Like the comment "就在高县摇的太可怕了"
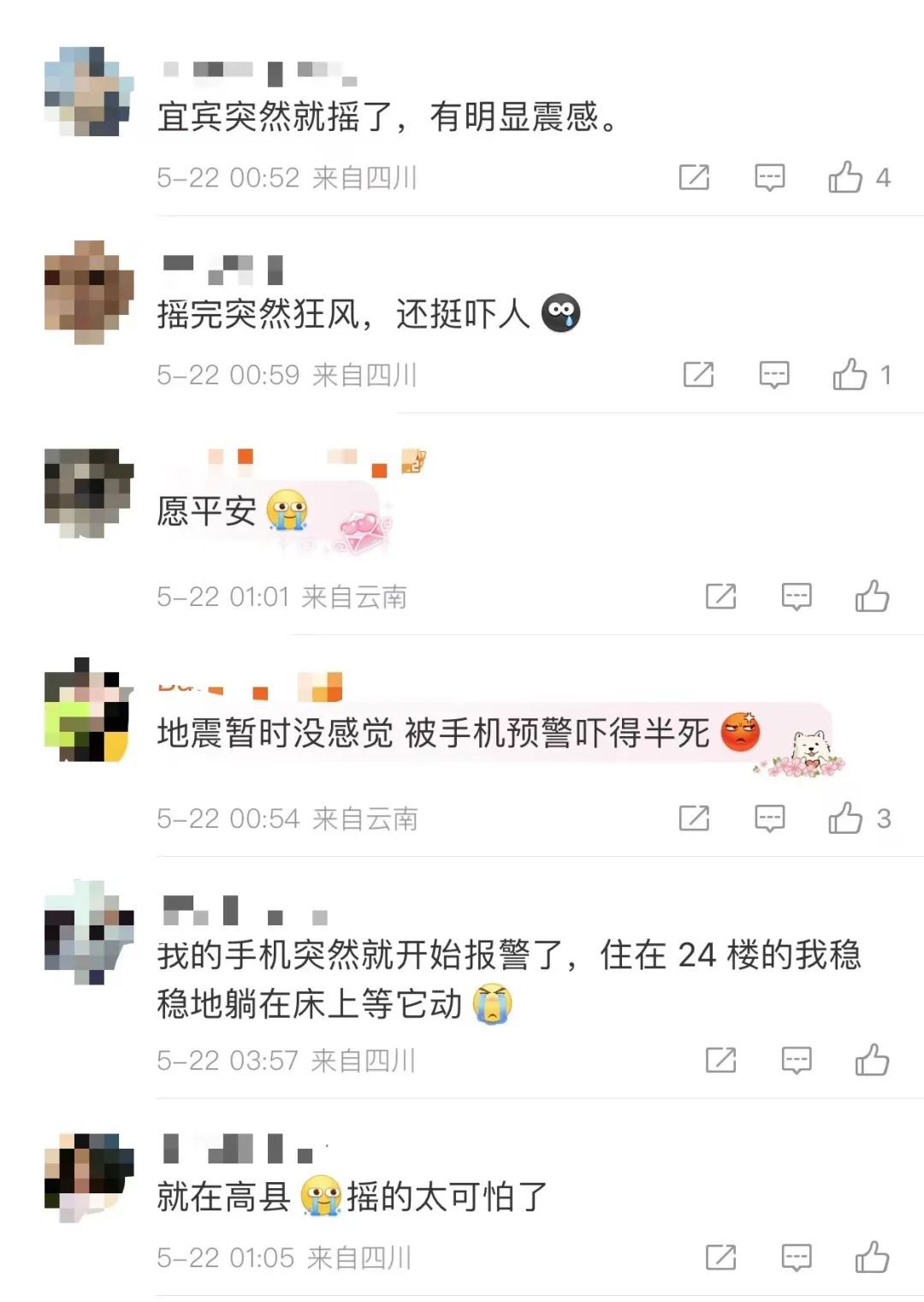This screenshot has height=1302, width=924. (872, 1257)
